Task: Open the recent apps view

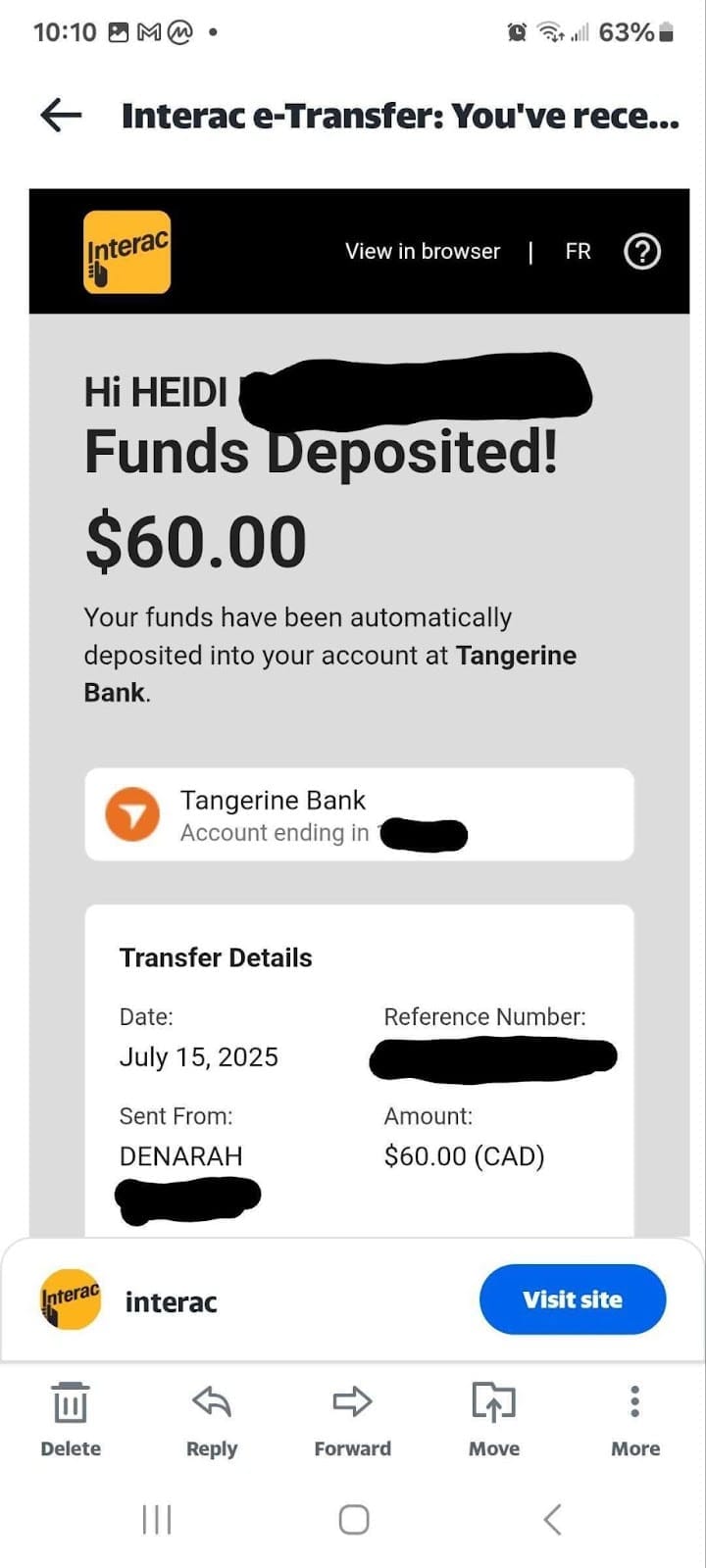Action: point(157,1520)
